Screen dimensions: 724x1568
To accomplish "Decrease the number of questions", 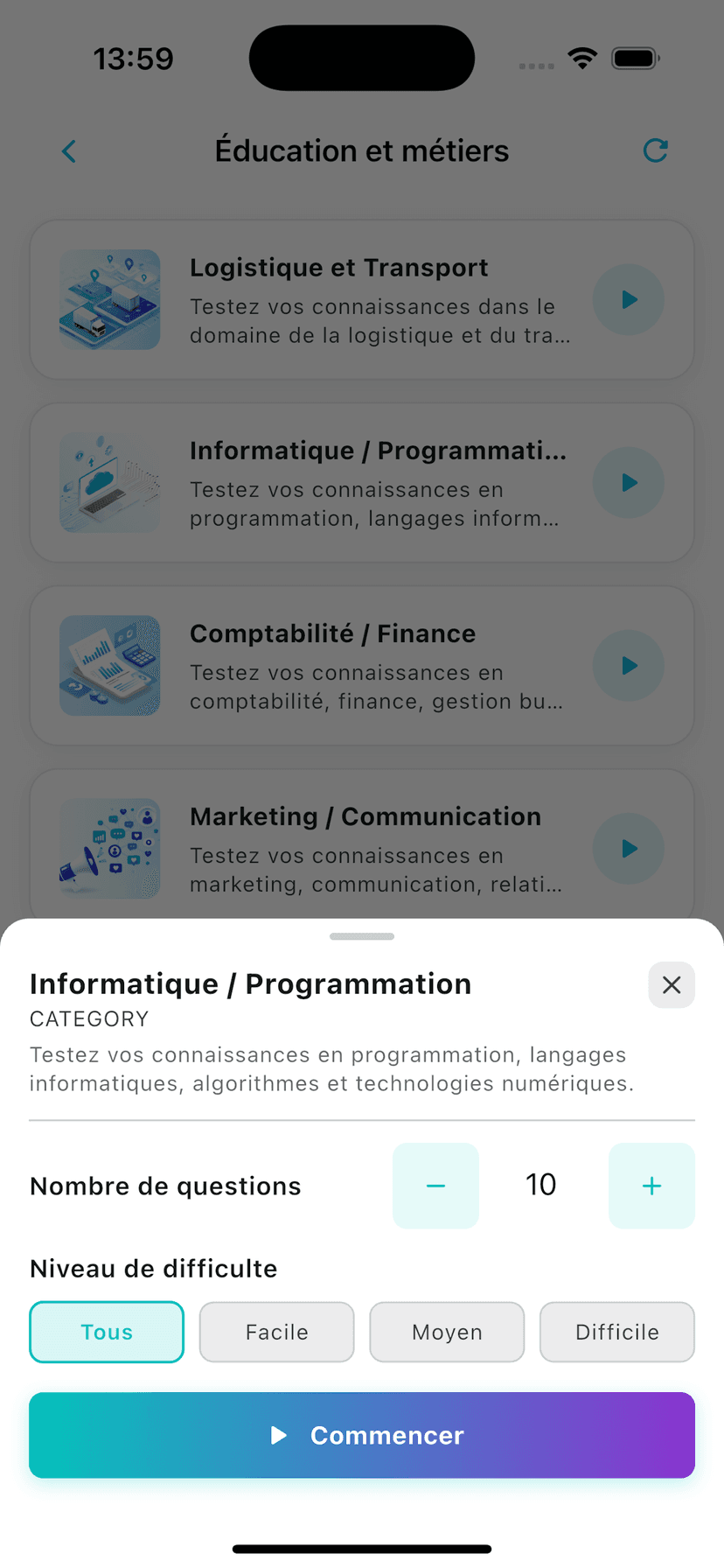I will (x=435, y=1186).
